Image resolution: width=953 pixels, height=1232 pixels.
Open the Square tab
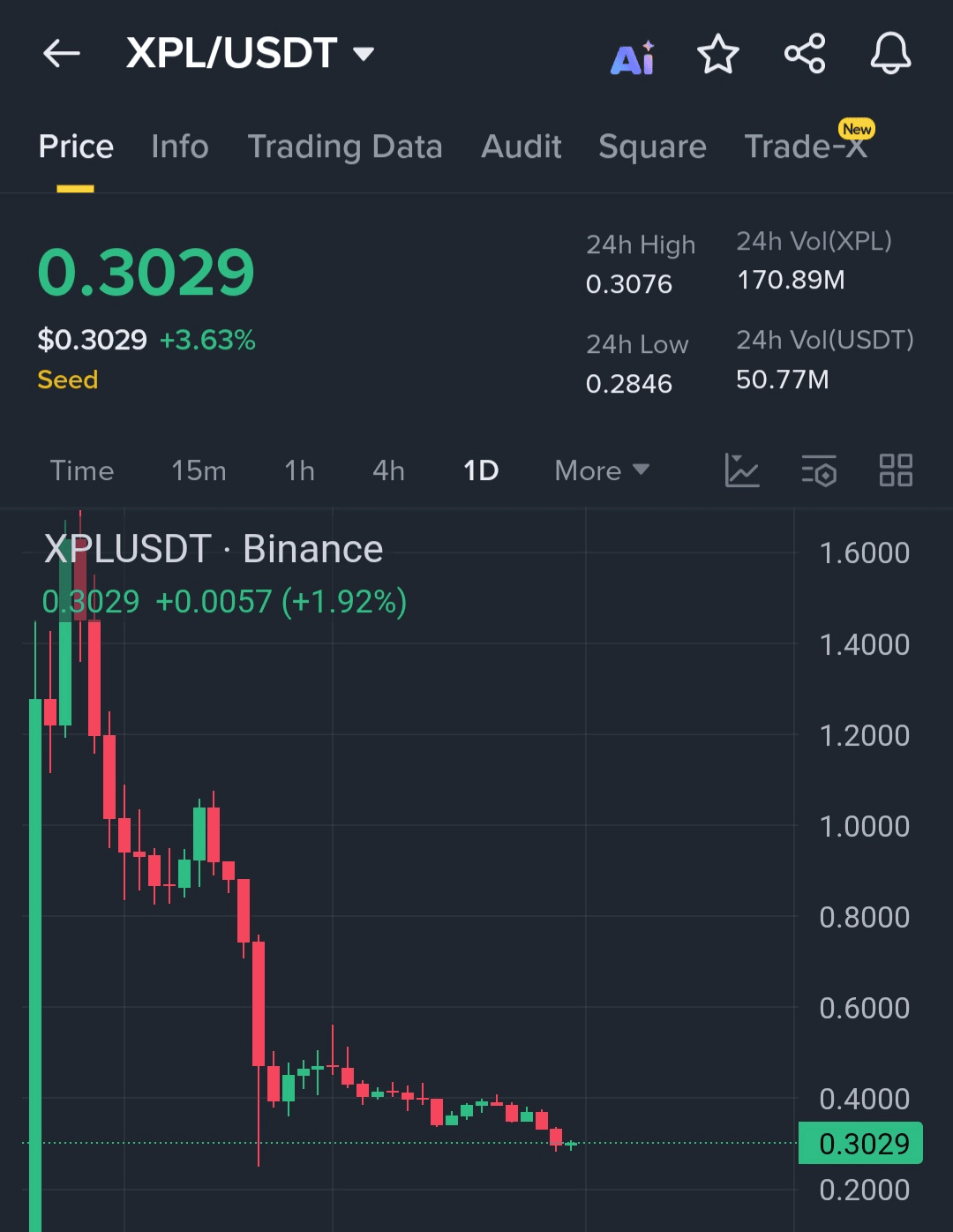[x=652, y=146]
